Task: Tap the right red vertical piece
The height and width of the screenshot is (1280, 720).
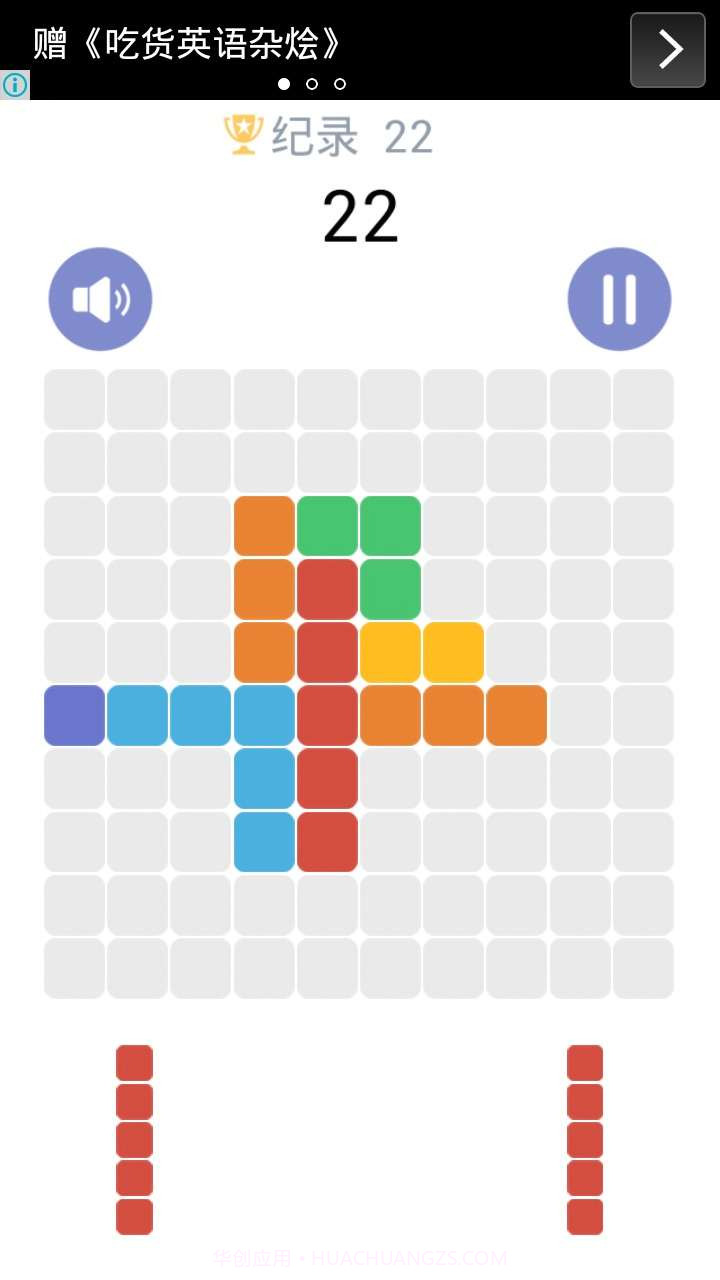Action: 585,1137
